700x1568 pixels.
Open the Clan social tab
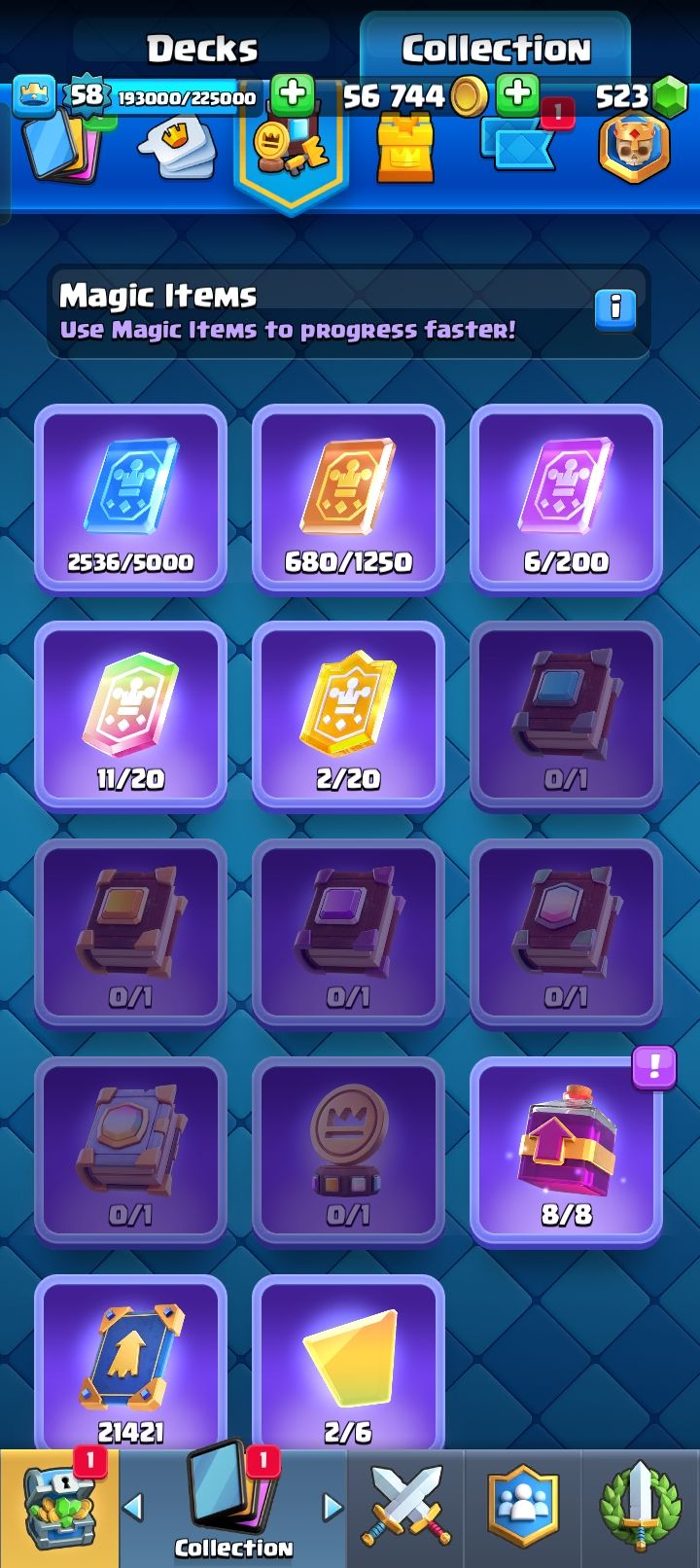(523, 1510)
